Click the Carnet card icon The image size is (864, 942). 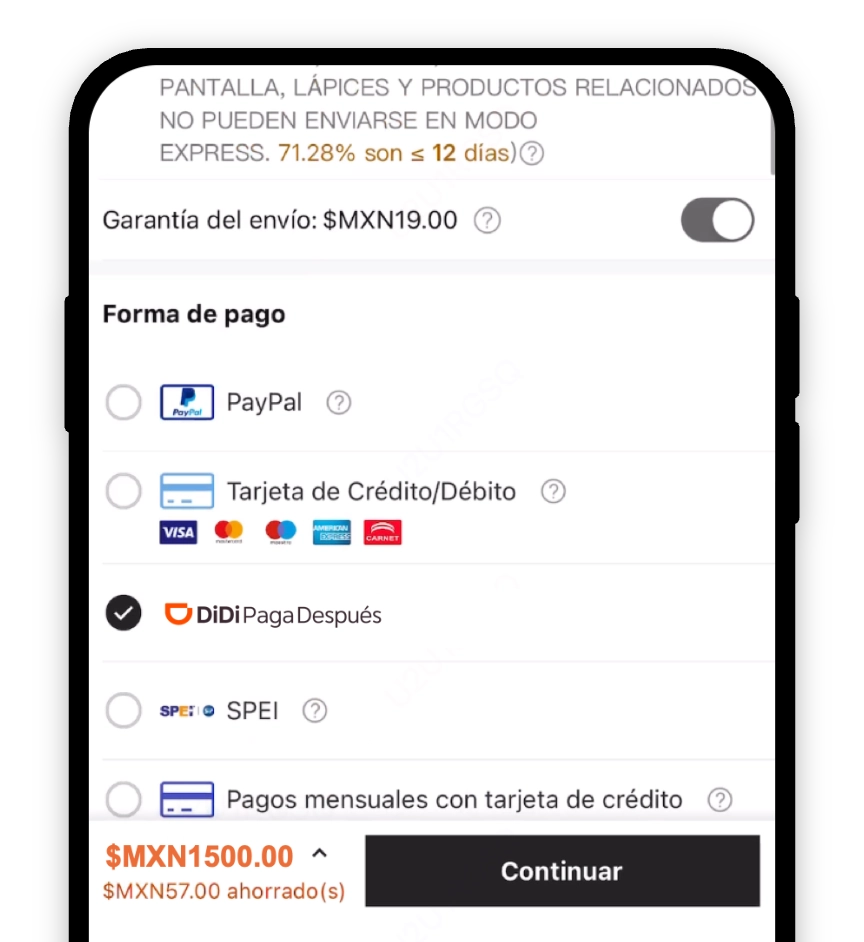tap(382, 531)
